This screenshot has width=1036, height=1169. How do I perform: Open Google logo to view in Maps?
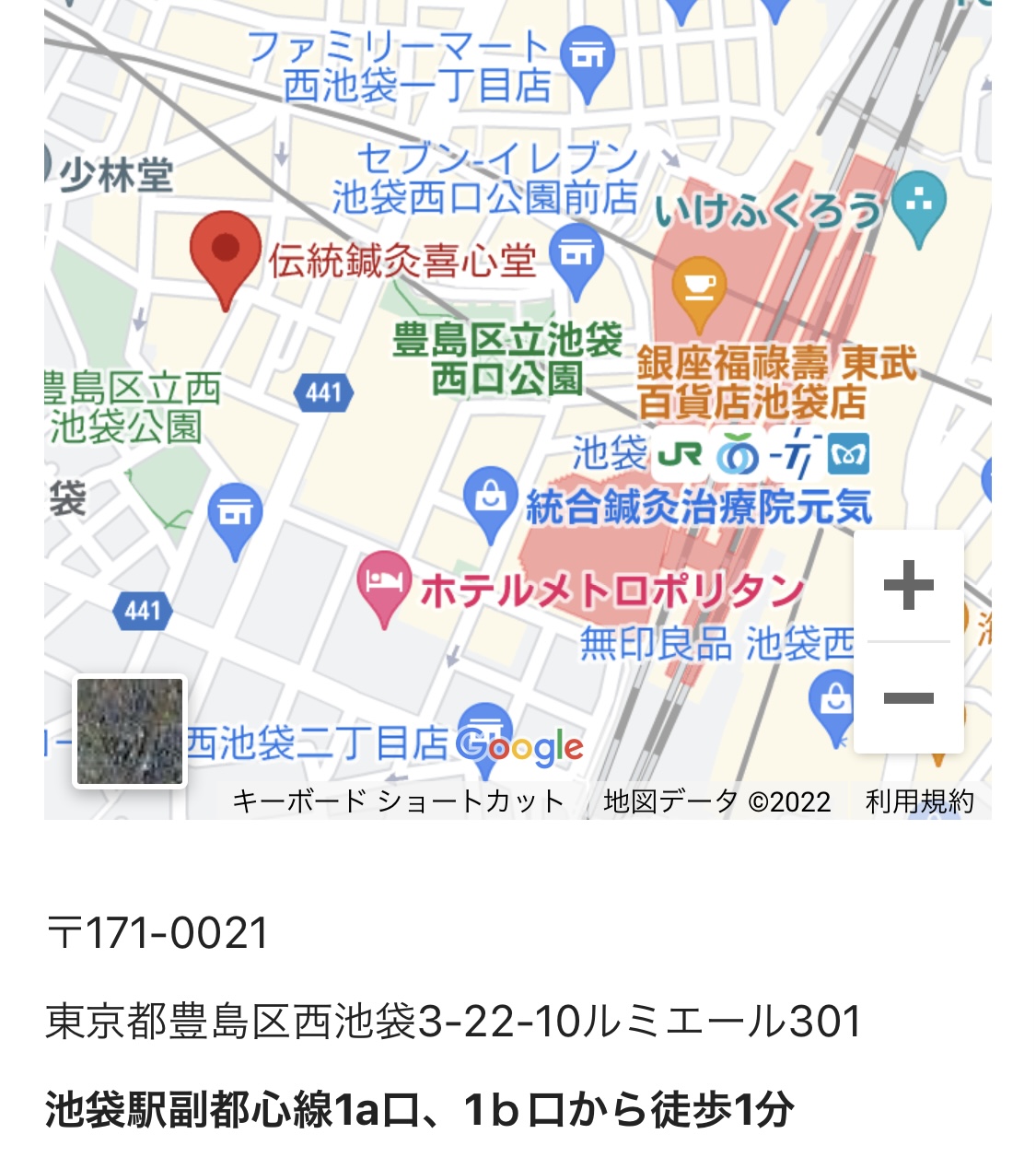[520, 748]
